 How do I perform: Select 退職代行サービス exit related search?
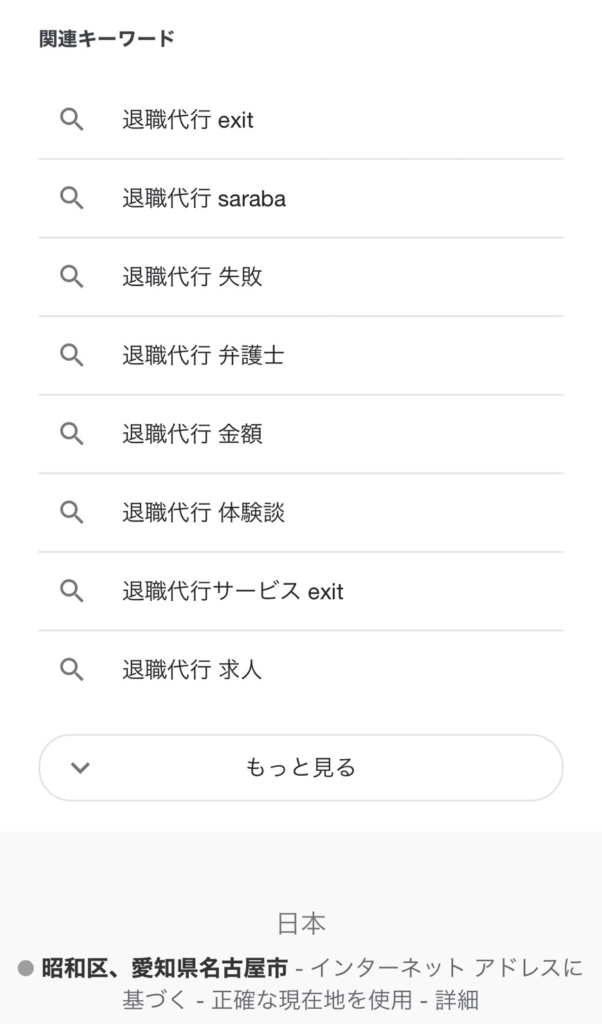pos(300,592)
